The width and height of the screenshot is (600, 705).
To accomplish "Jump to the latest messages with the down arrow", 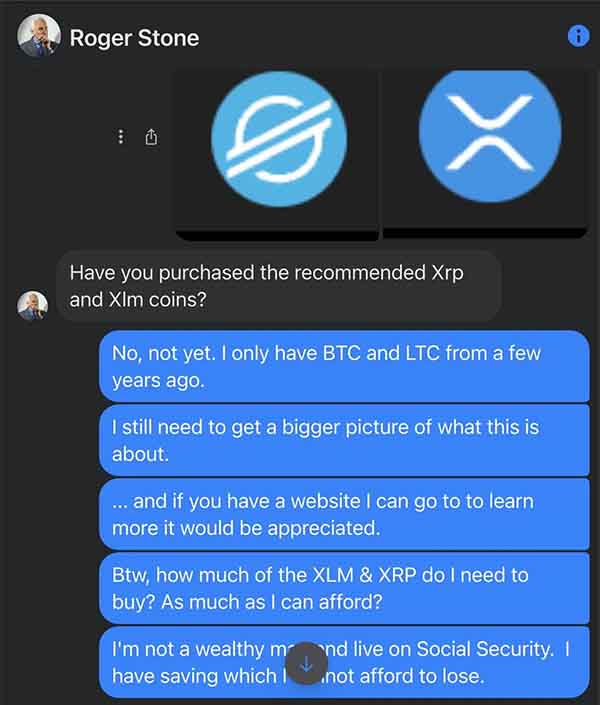I will pos(306,664).
